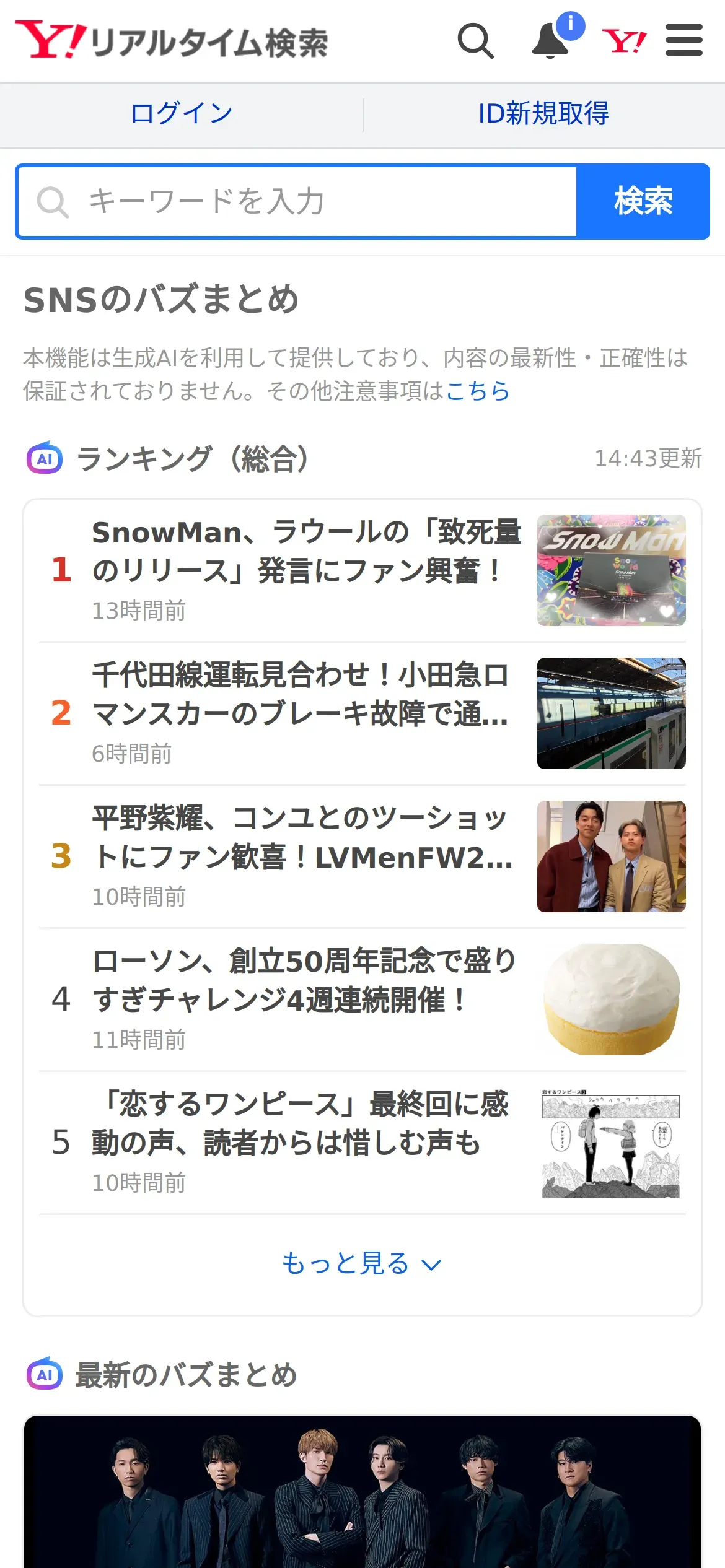Screen dimensions: 725x1568
Task: Open the search magnifier icon in header
Action: (x=475, y=41)
